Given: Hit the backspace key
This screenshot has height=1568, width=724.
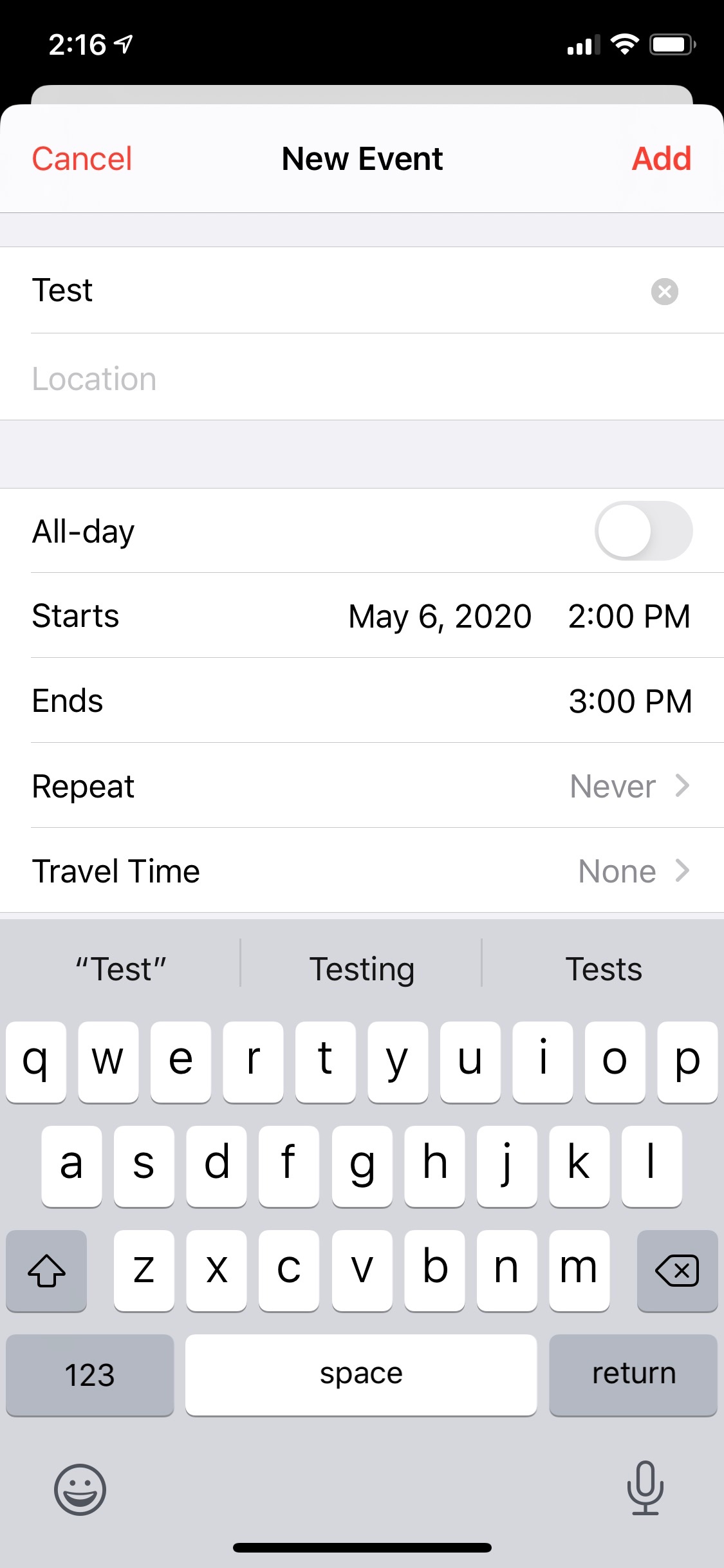Looking at the screenshot, I should pyautogui.click(x=676, y=1271).
